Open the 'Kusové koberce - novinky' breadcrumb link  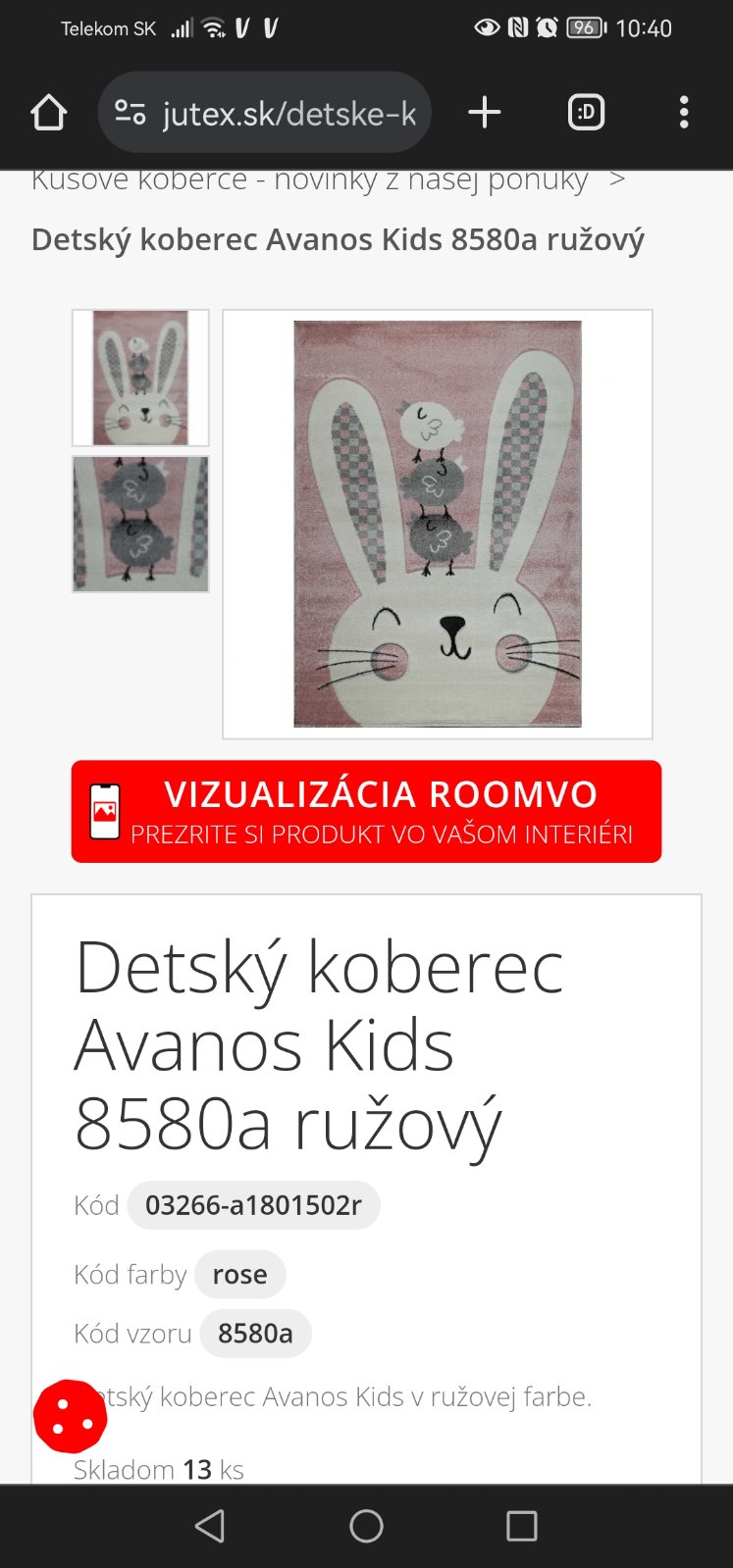tap(309, 180)
